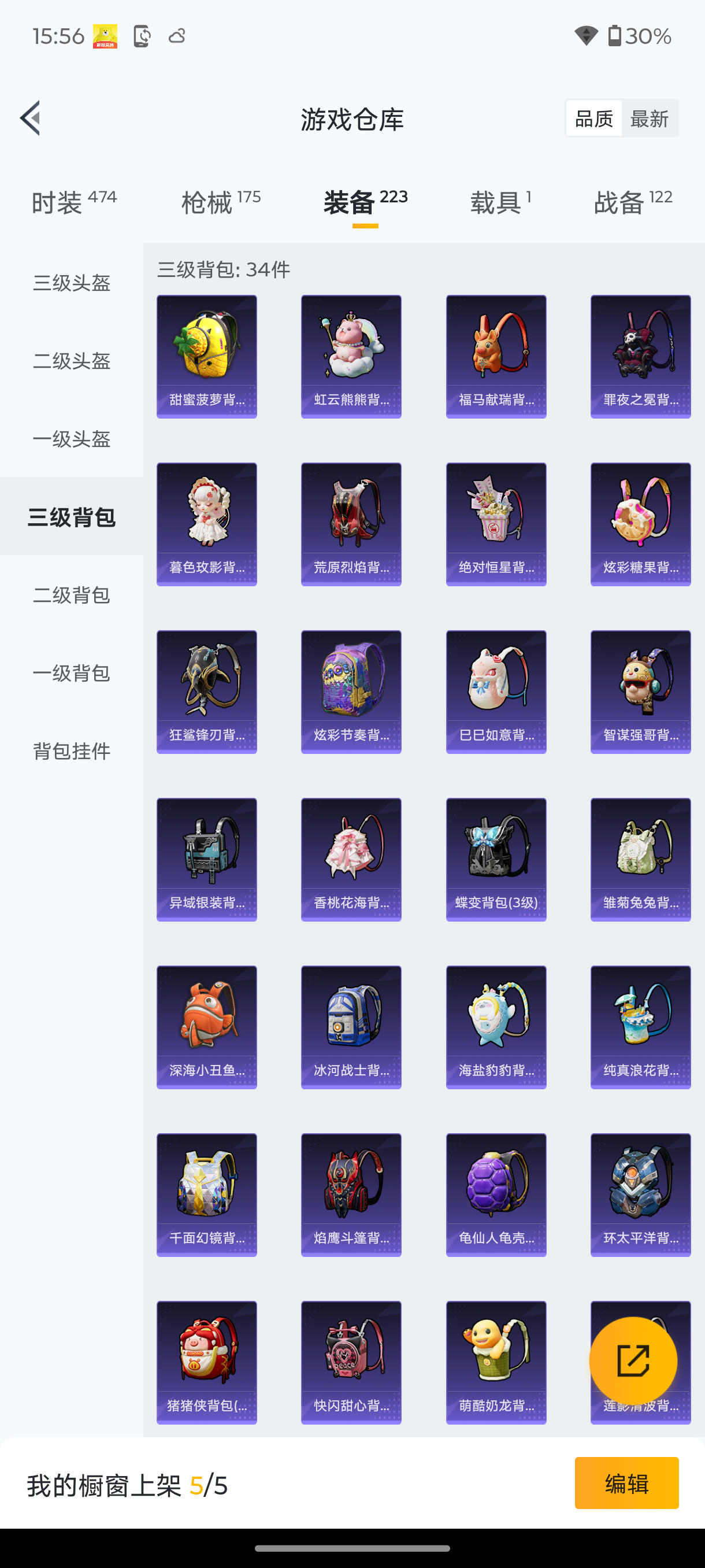Tap the back arrow to exit warehouse
Screen dimensions: 705x1568
tap(30, 119)
